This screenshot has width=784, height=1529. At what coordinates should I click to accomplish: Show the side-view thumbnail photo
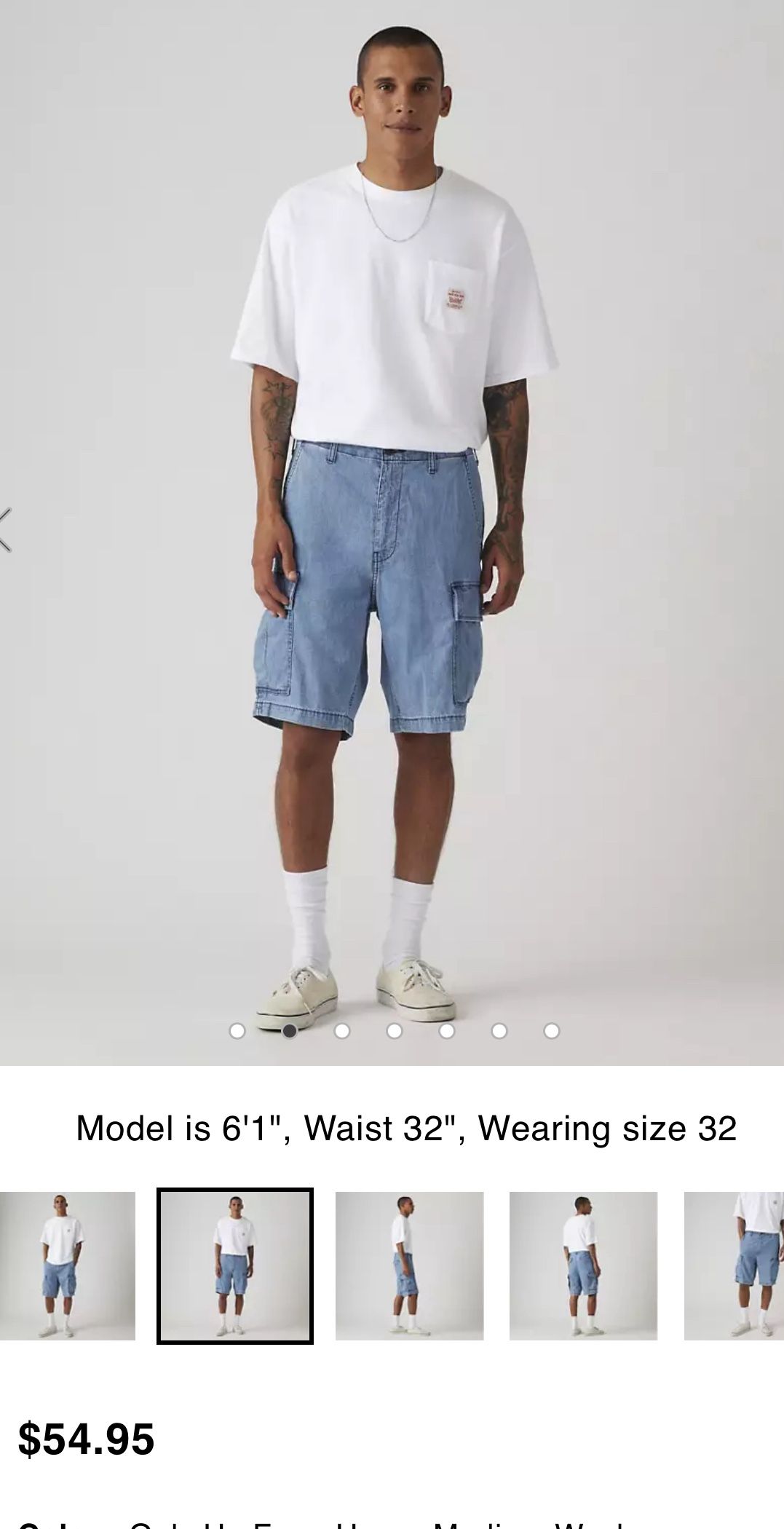click(409, 1266)
